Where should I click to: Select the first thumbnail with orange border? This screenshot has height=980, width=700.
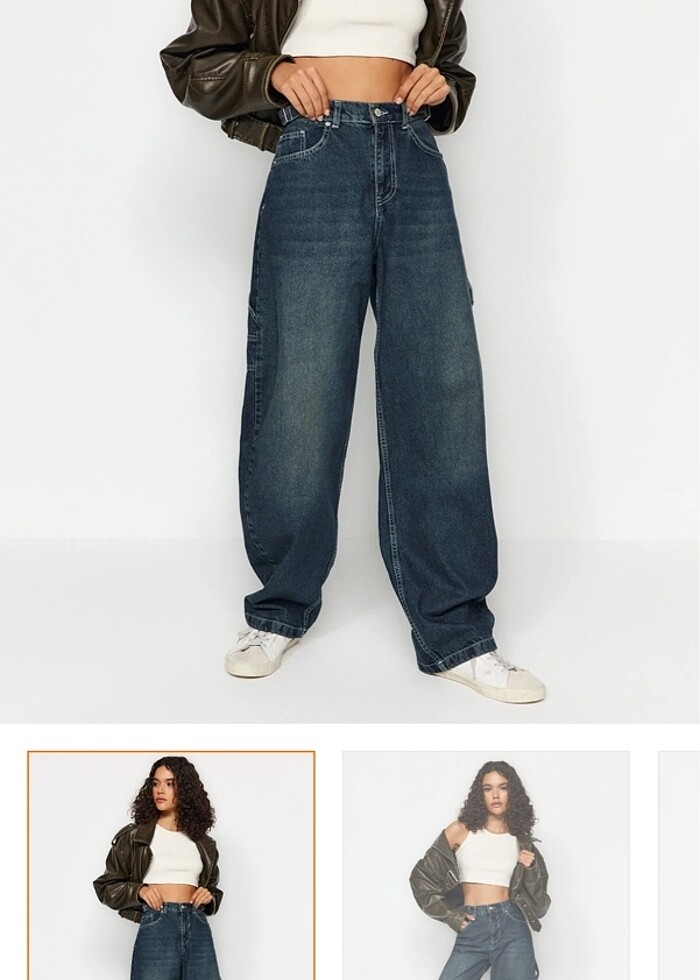coord(171,865)
